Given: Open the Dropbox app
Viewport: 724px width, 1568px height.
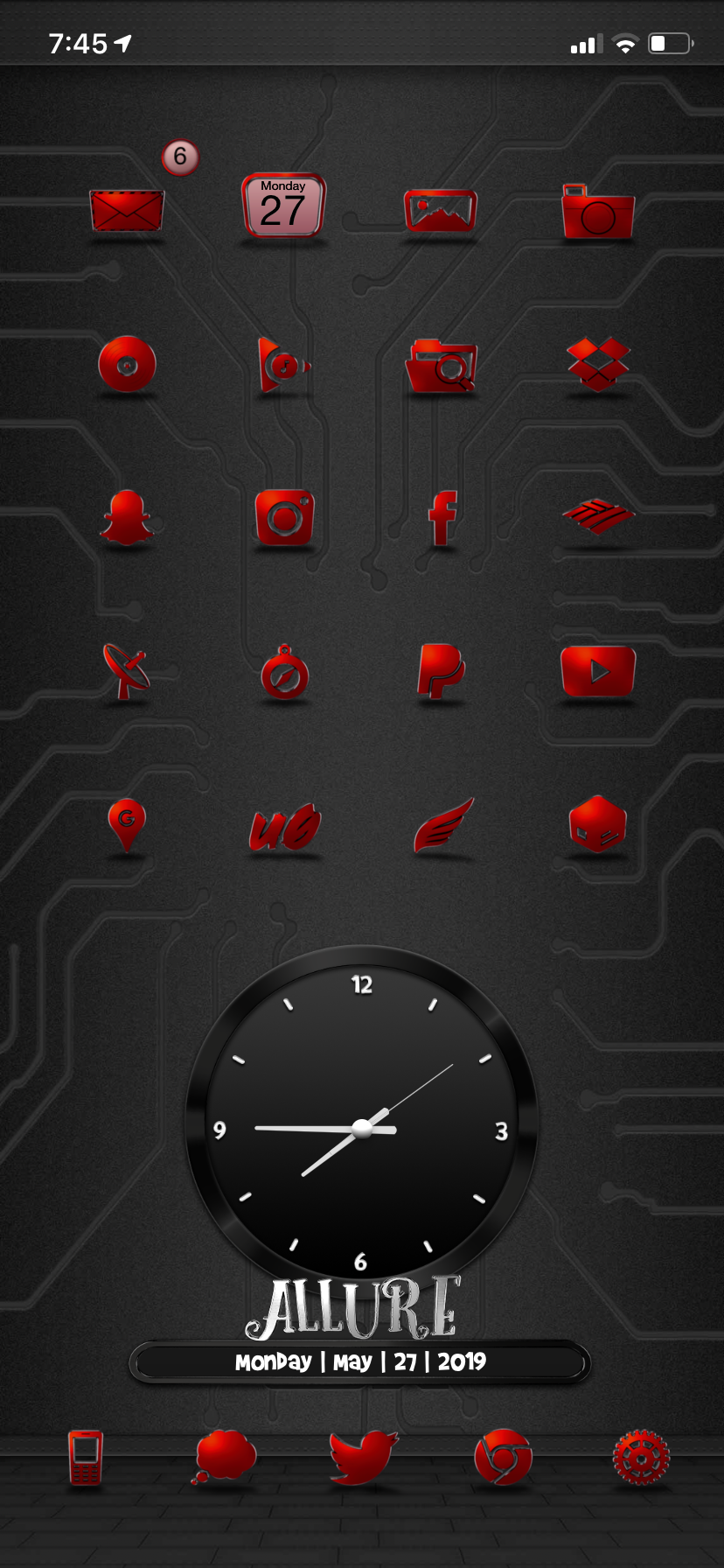Looking at the screenshot, I should coord(598,363).
